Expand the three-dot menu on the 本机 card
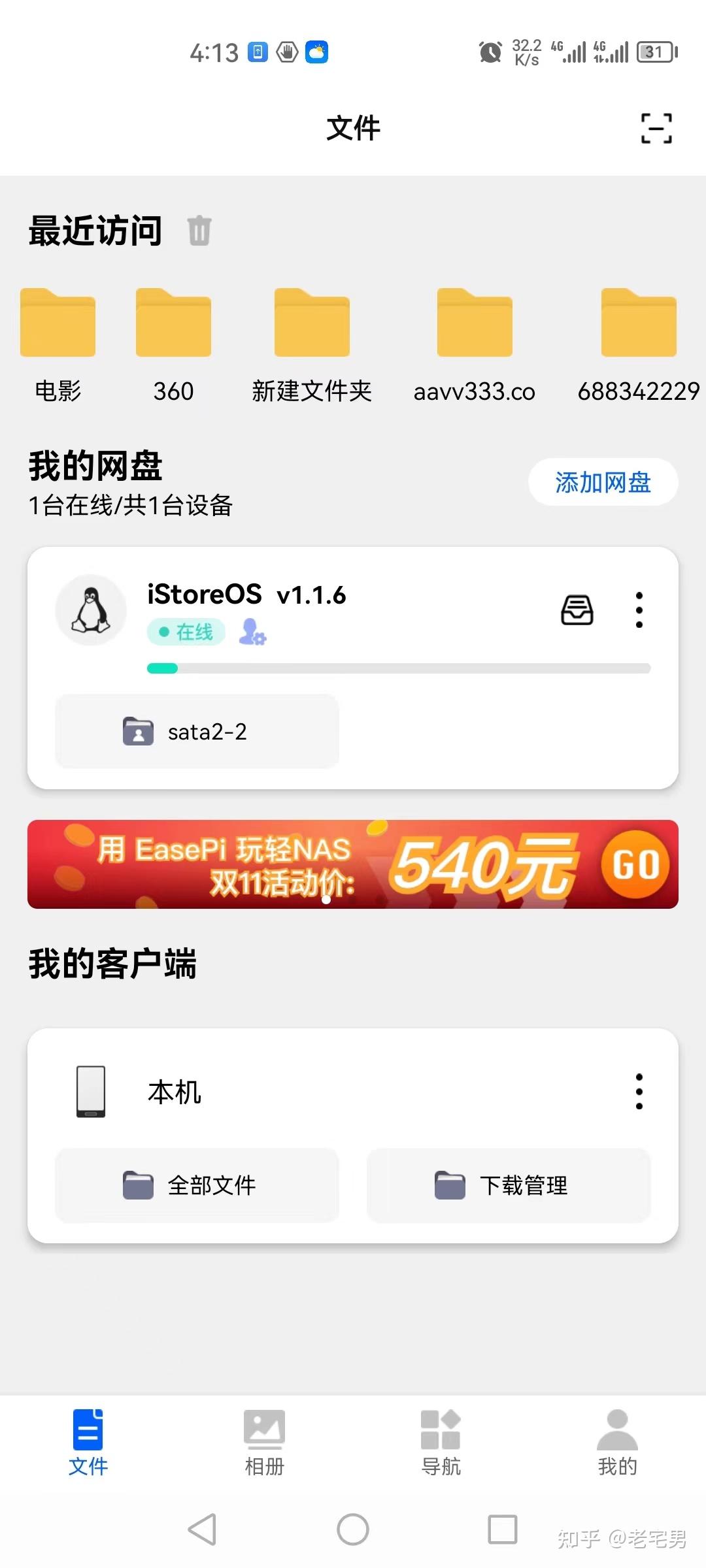This screenshot has width=706, height=1568. (638, 1092)
